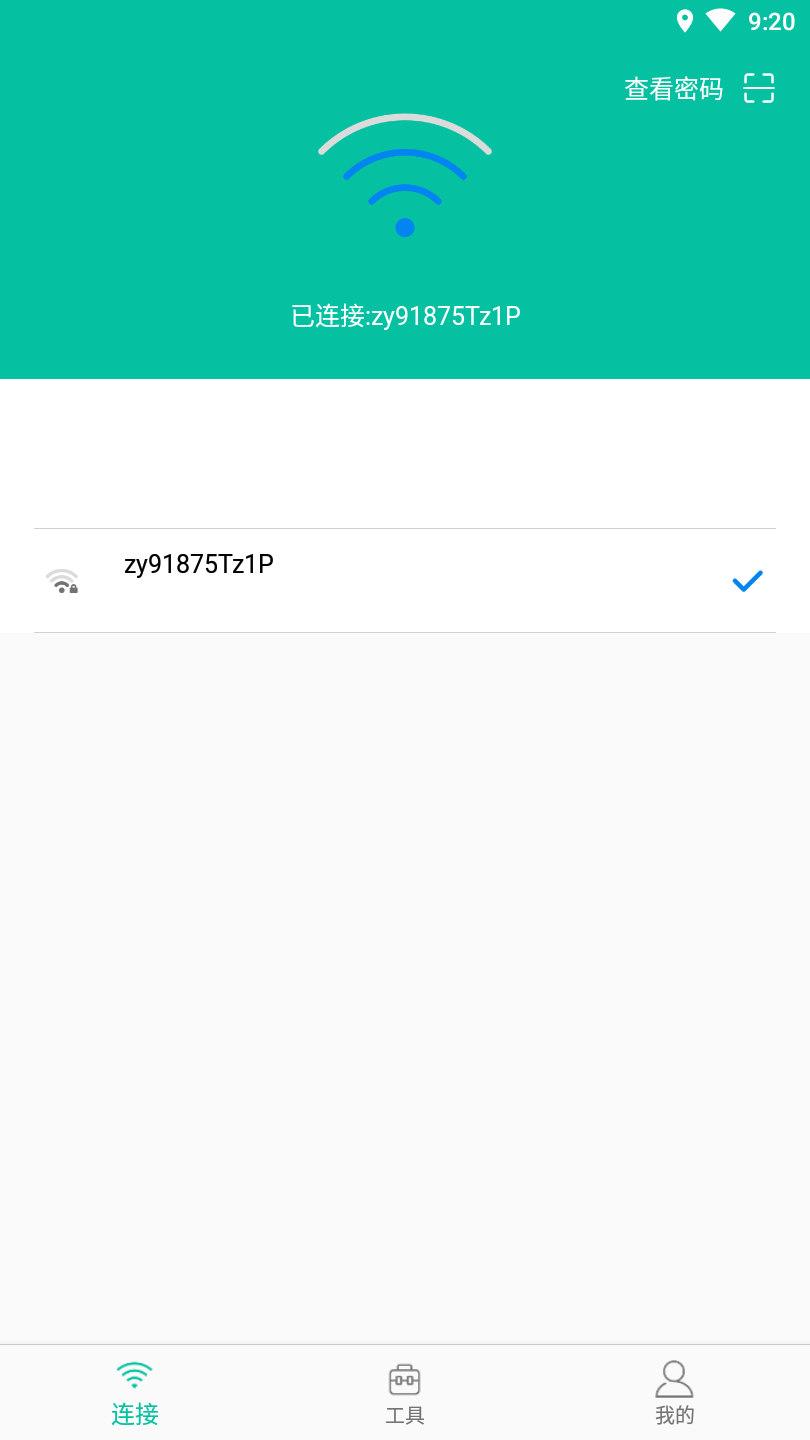Open the 连接 tab
Screen dimensions: 810x1440
click(135, 1393)
